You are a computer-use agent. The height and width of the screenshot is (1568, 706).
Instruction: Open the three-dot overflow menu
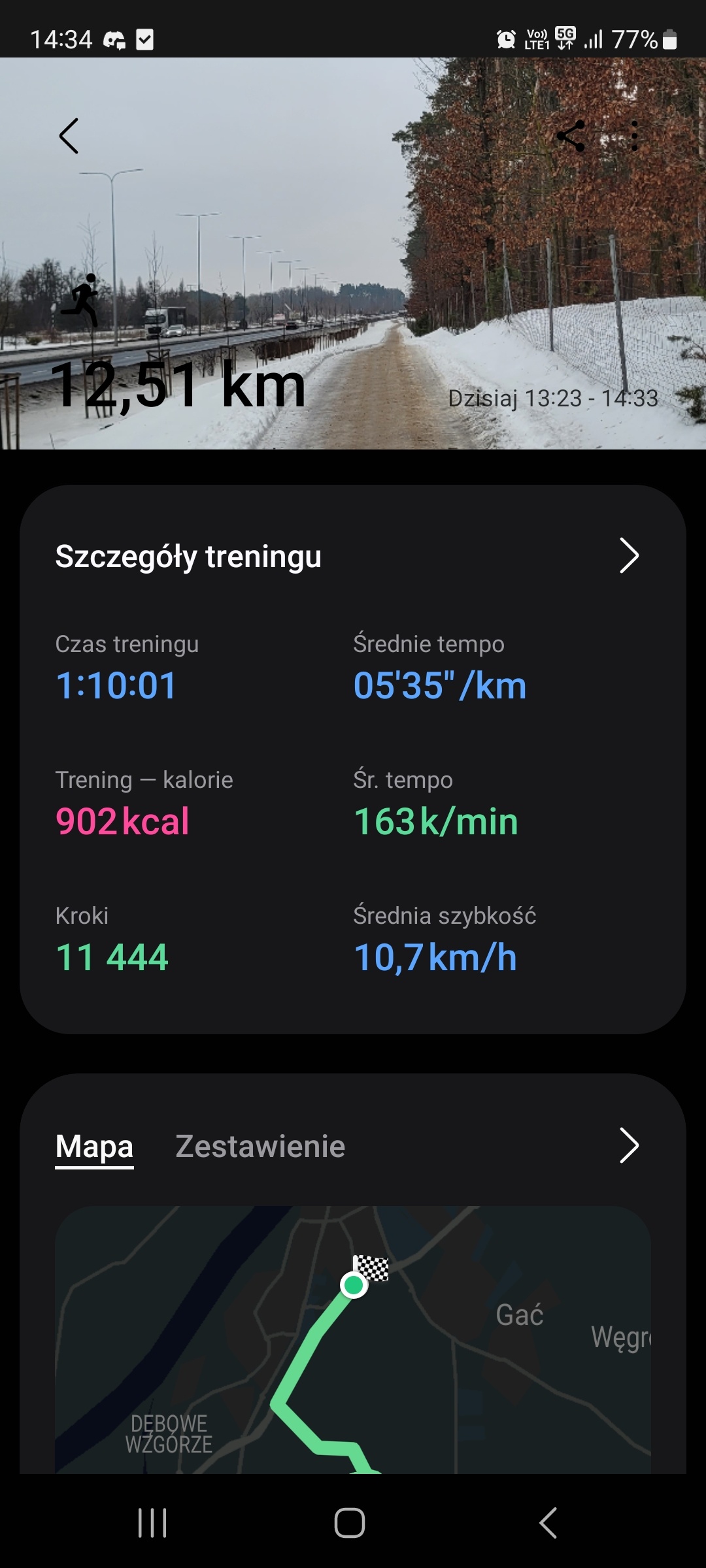coord(634,136)
